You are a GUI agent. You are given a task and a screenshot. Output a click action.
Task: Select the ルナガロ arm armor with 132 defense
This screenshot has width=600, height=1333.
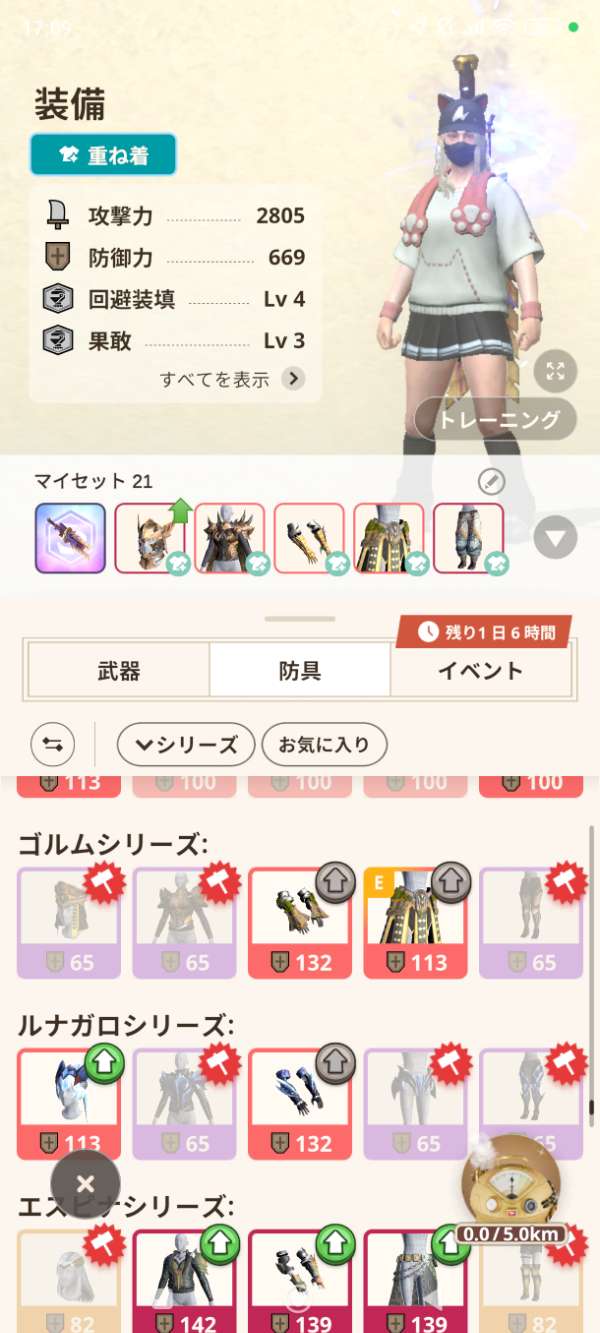pyautogui.click(x=299, y=1102)
